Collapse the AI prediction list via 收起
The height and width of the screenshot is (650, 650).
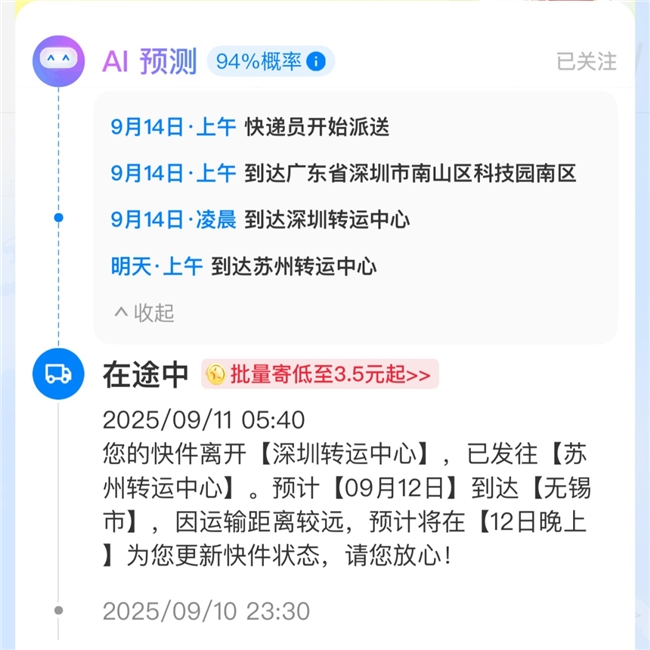[x=144, y=313]
